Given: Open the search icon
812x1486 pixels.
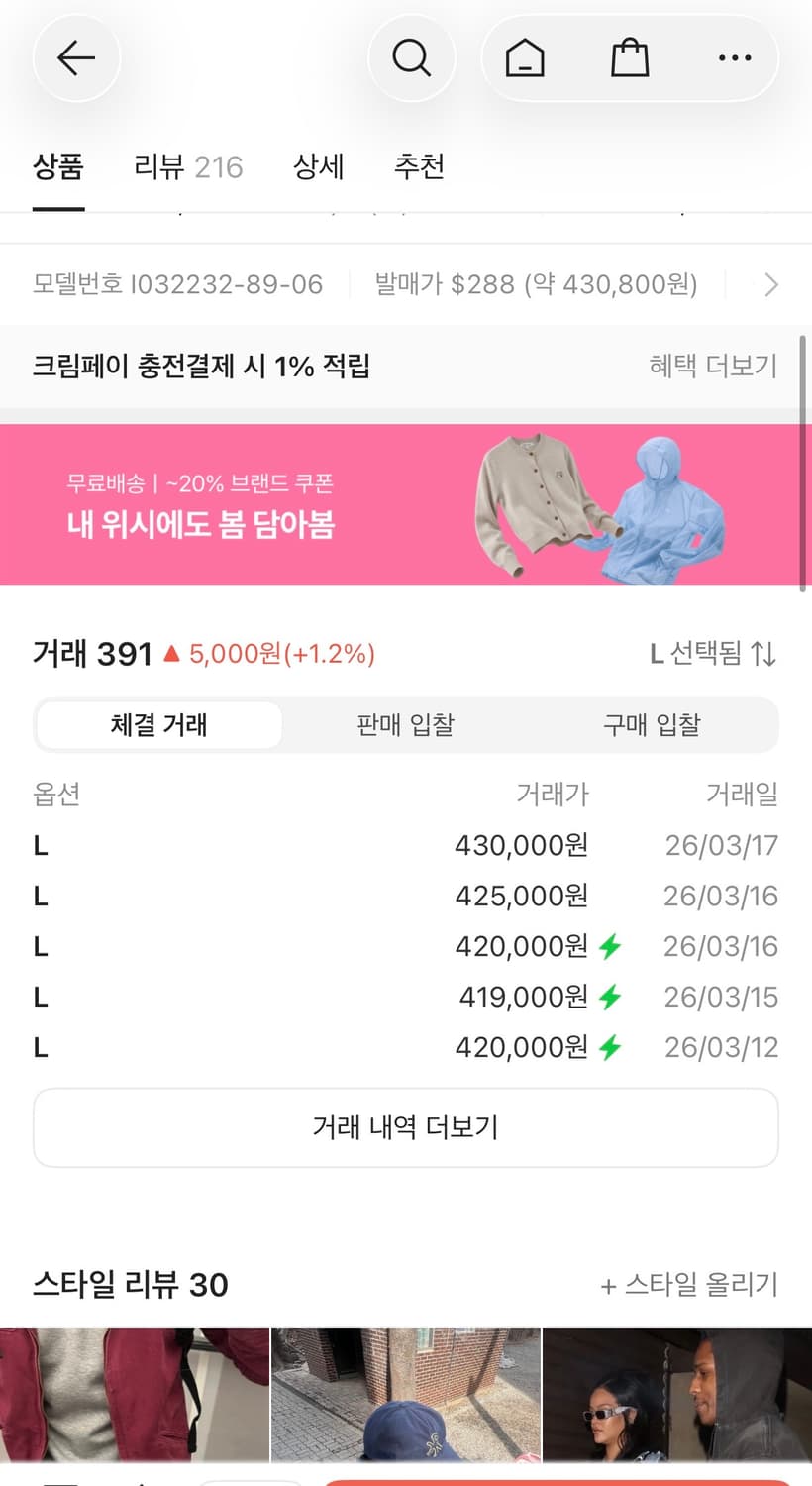Looking at the screenshot, I should tap(412, 57).
